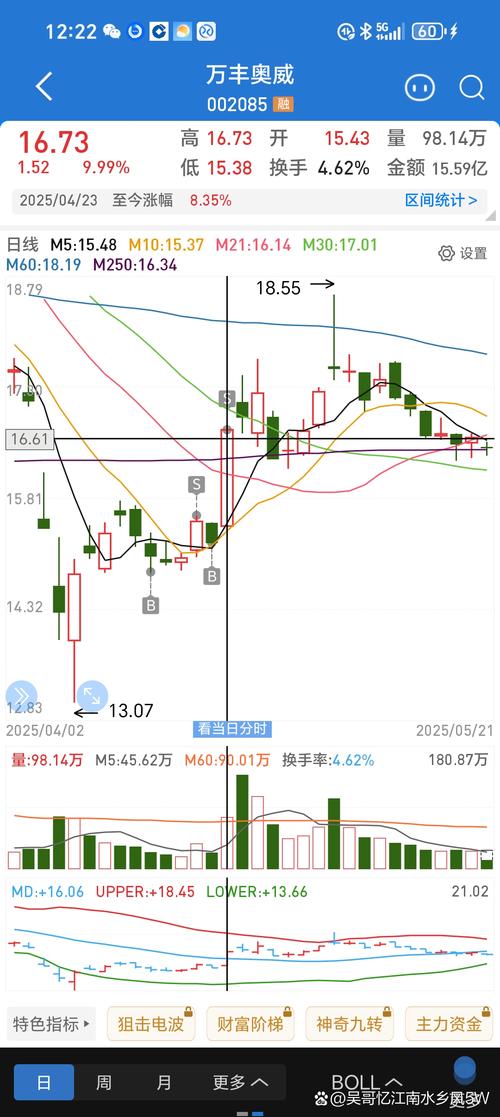
Task: Switch to the 月 monthly chart tab
Action: (164, 1083)
